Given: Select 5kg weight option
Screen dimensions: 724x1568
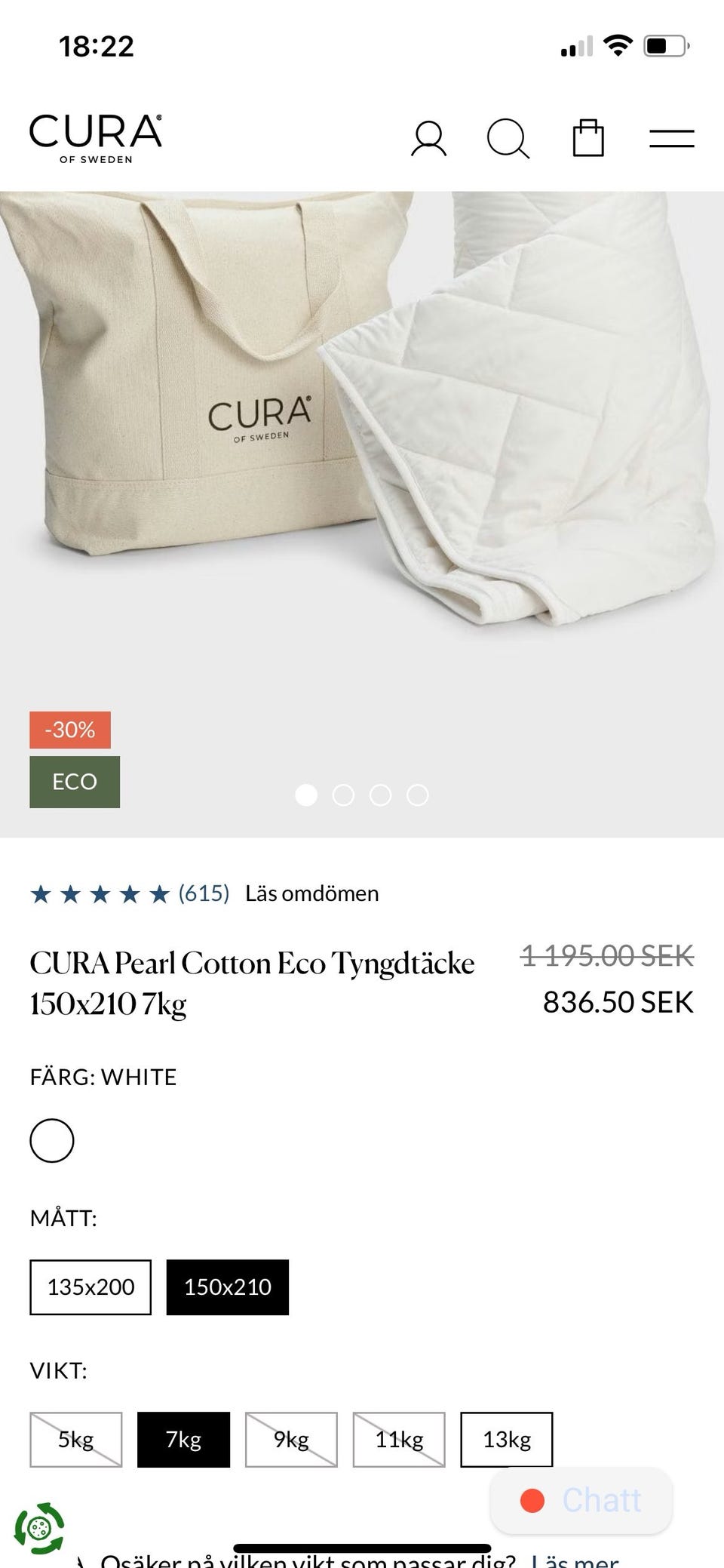Looking at the screenshot, I should point(75,1439).
